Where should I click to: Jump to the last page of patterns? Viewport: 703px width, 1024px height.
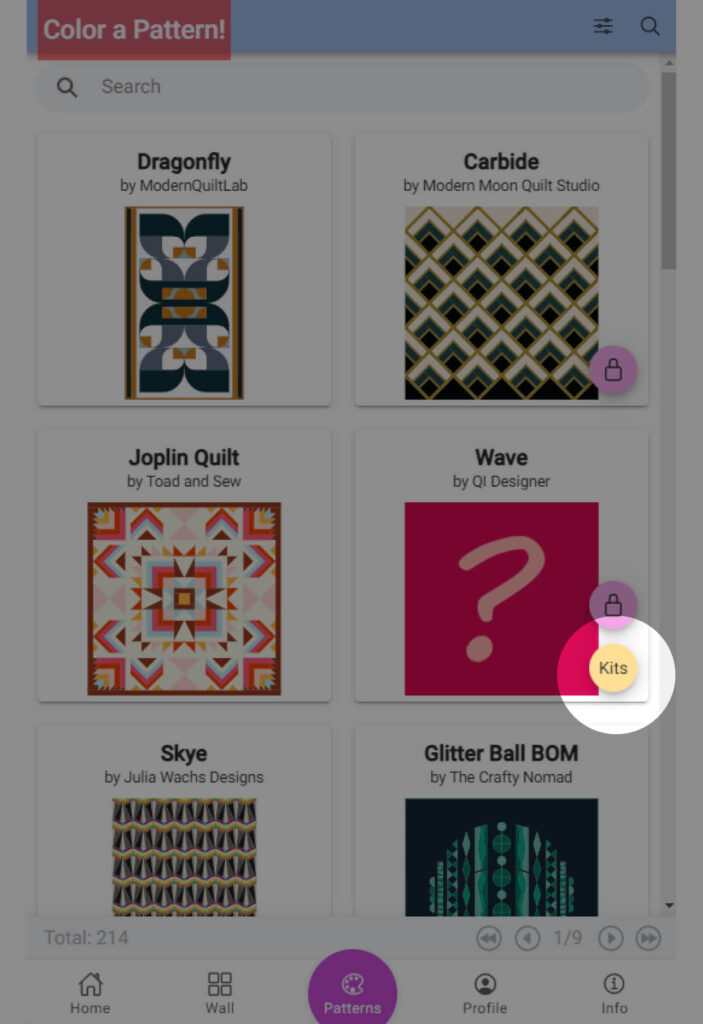point(648,938)
